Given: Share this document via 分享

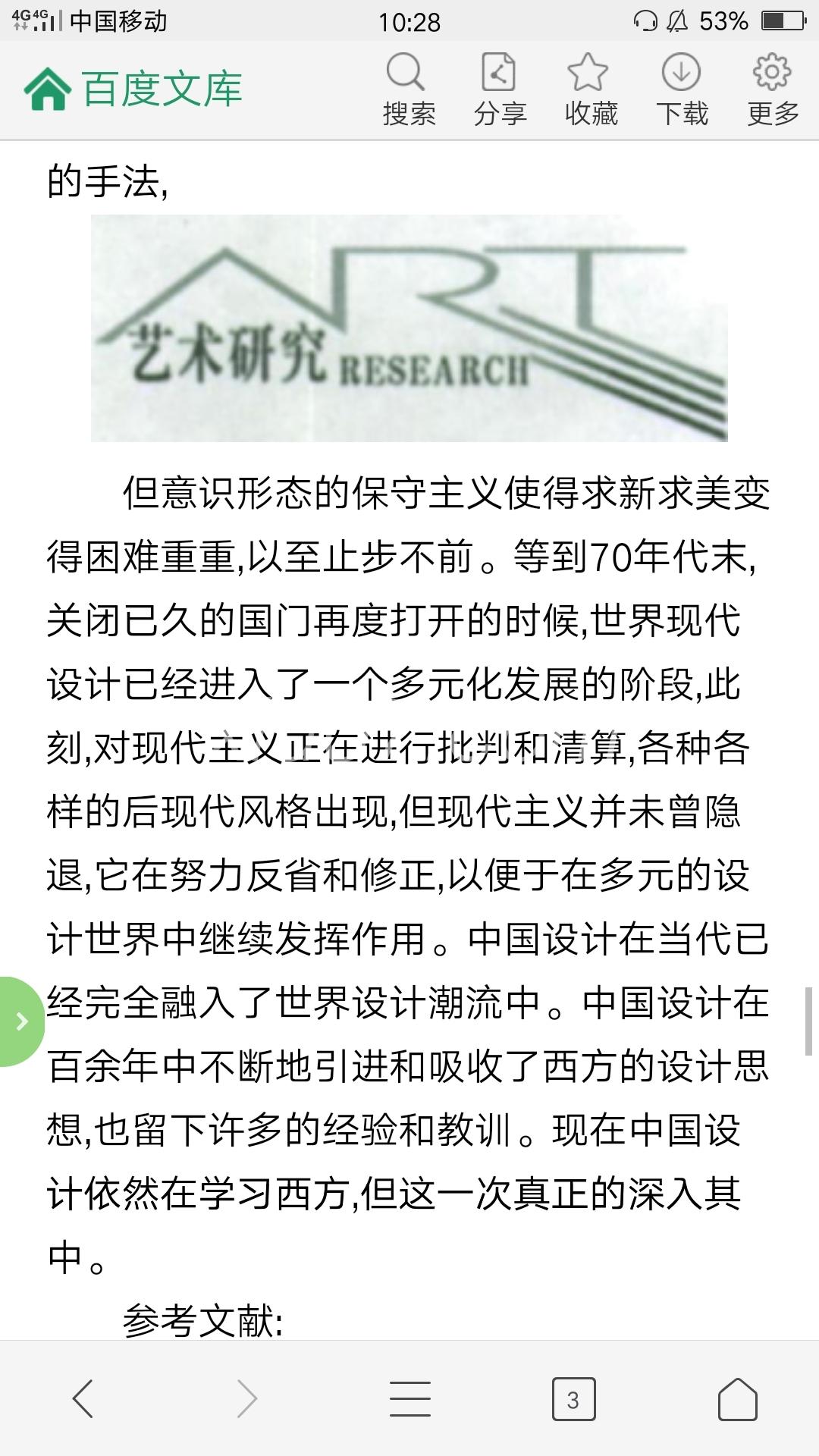Looking at the screenshot, I should [x=500, y=90].
